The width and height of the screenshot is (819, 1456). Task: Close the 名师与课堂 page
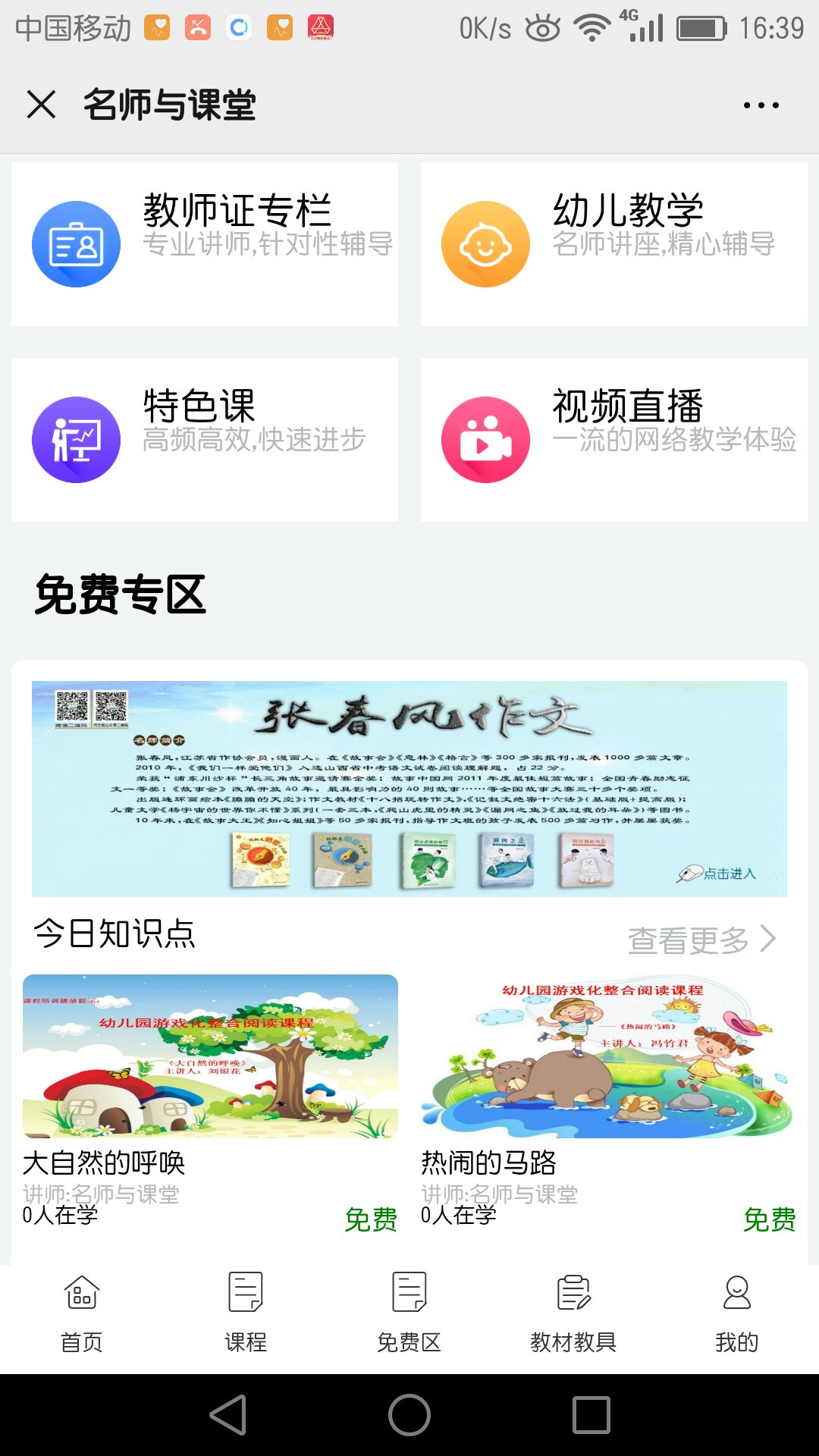point(41,105)
